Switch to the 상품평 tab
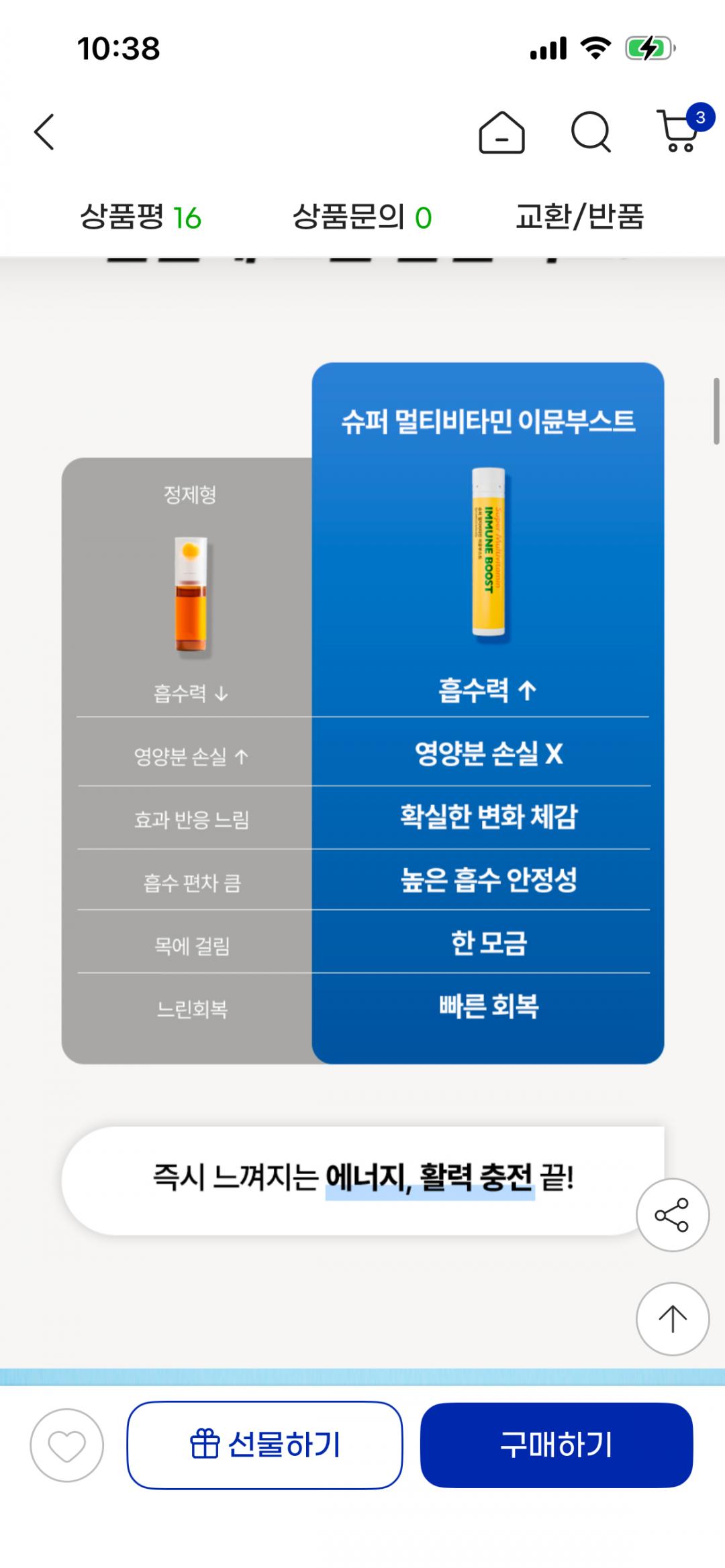The height and width of the screenshot is (1568, 725). pos(141,217)
